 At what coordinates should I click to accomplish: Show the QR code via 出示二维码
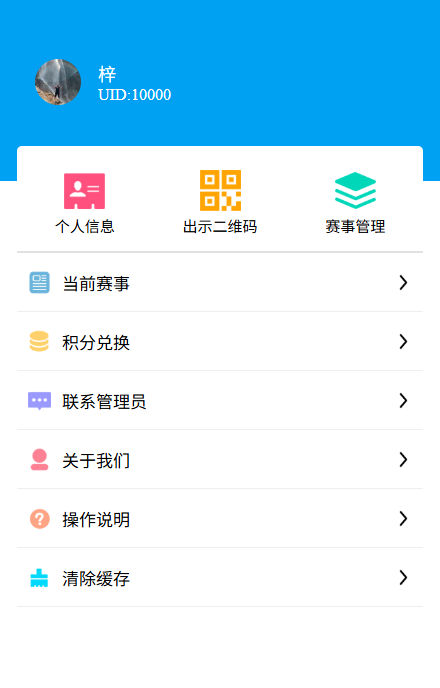coord(220,203)
